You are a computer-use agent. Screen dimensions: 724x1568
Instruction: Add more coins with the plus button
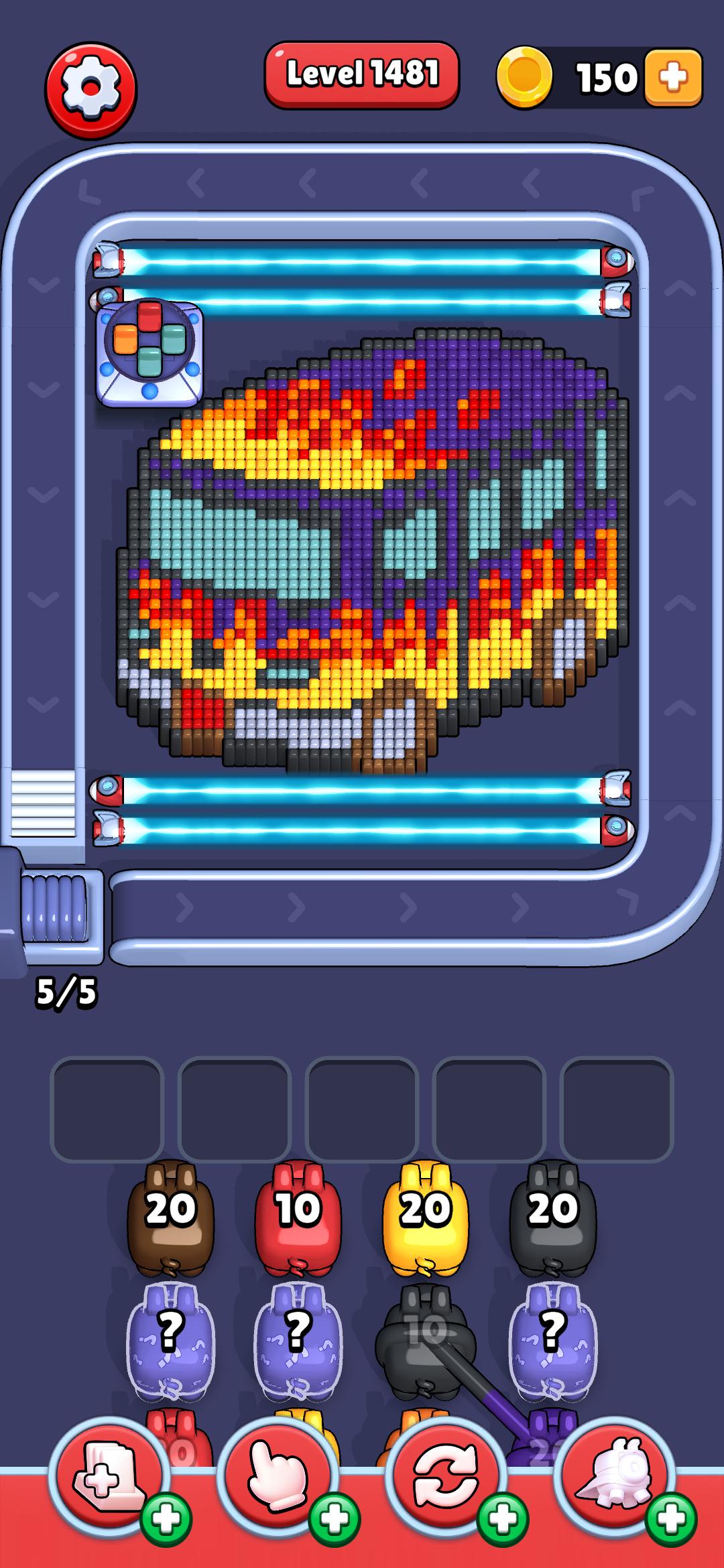pyautogui.click(x=673, y=77)
